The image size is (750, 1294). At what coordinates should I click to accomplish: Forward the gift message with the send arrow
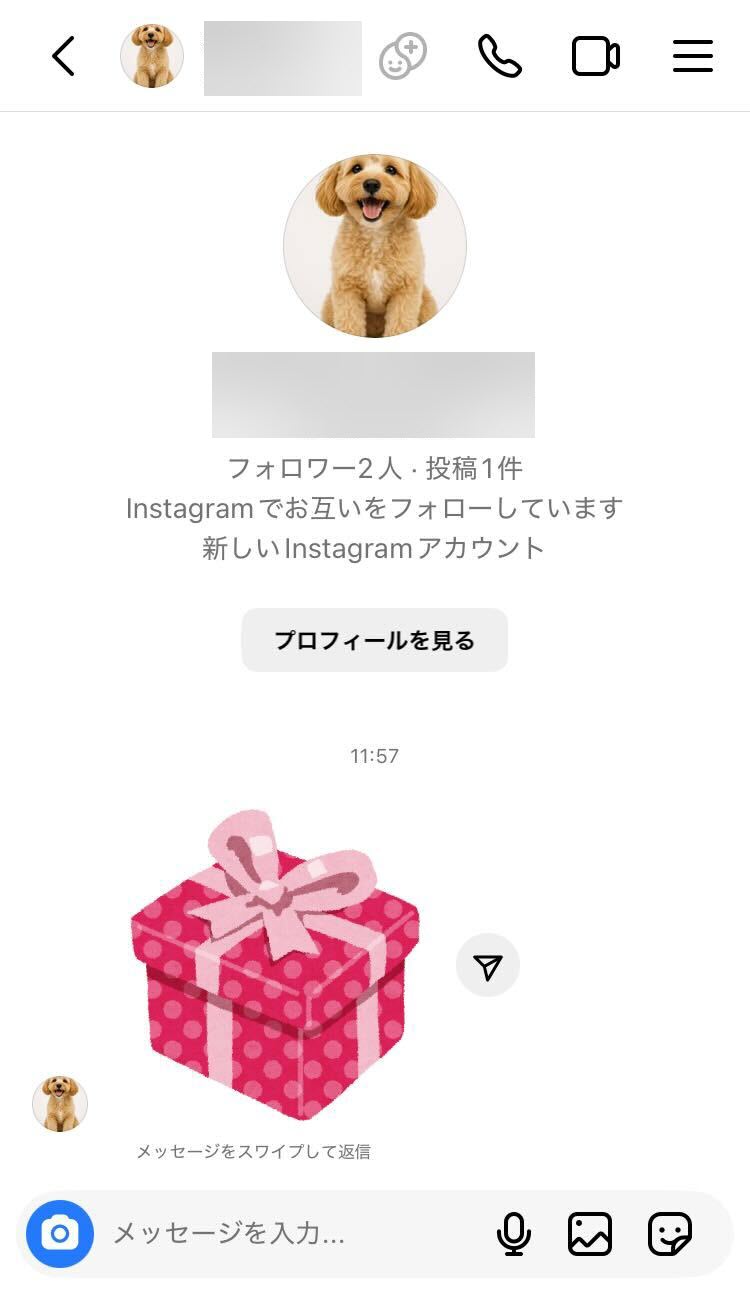(487, 964)
